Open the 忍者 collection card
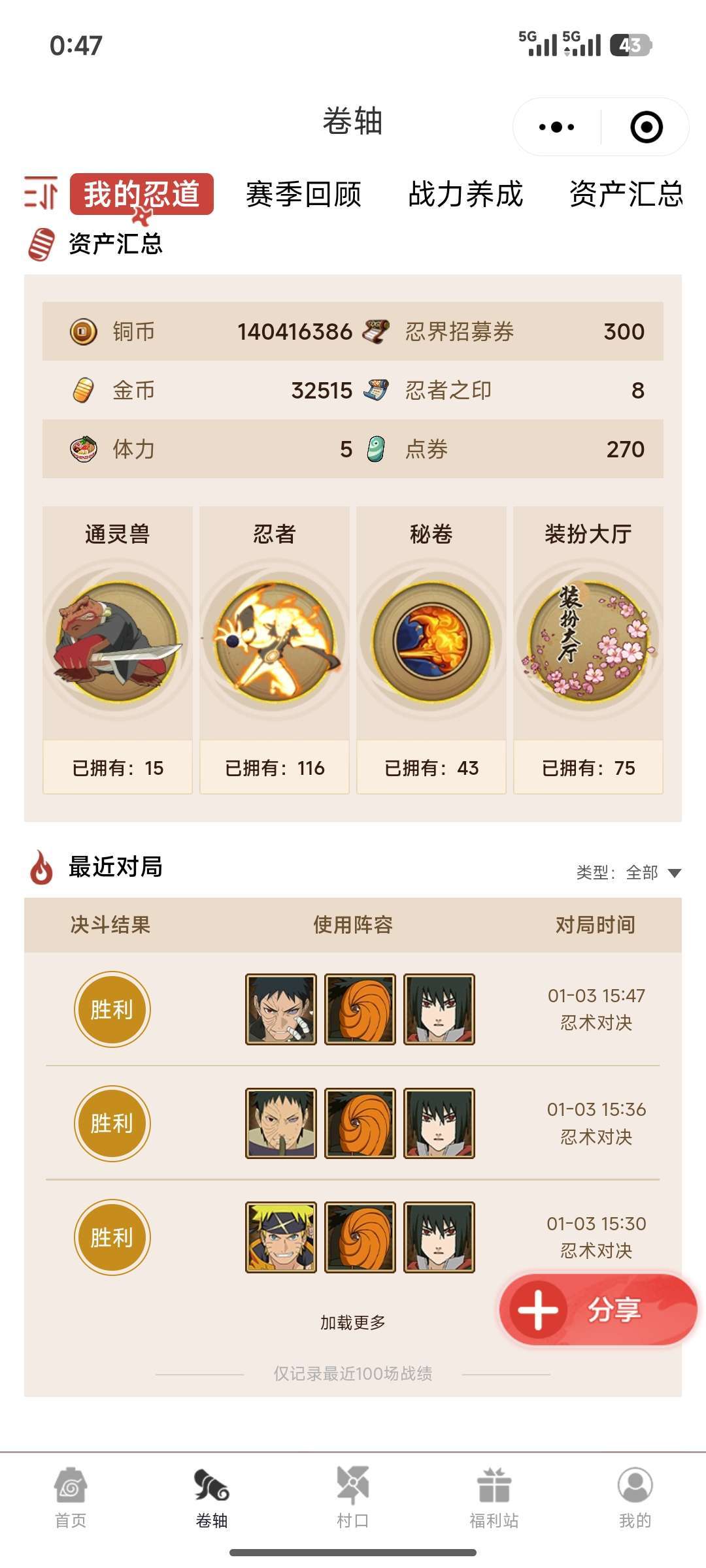Viewport: 706px width, 1568px height. (x=275, y=650)
